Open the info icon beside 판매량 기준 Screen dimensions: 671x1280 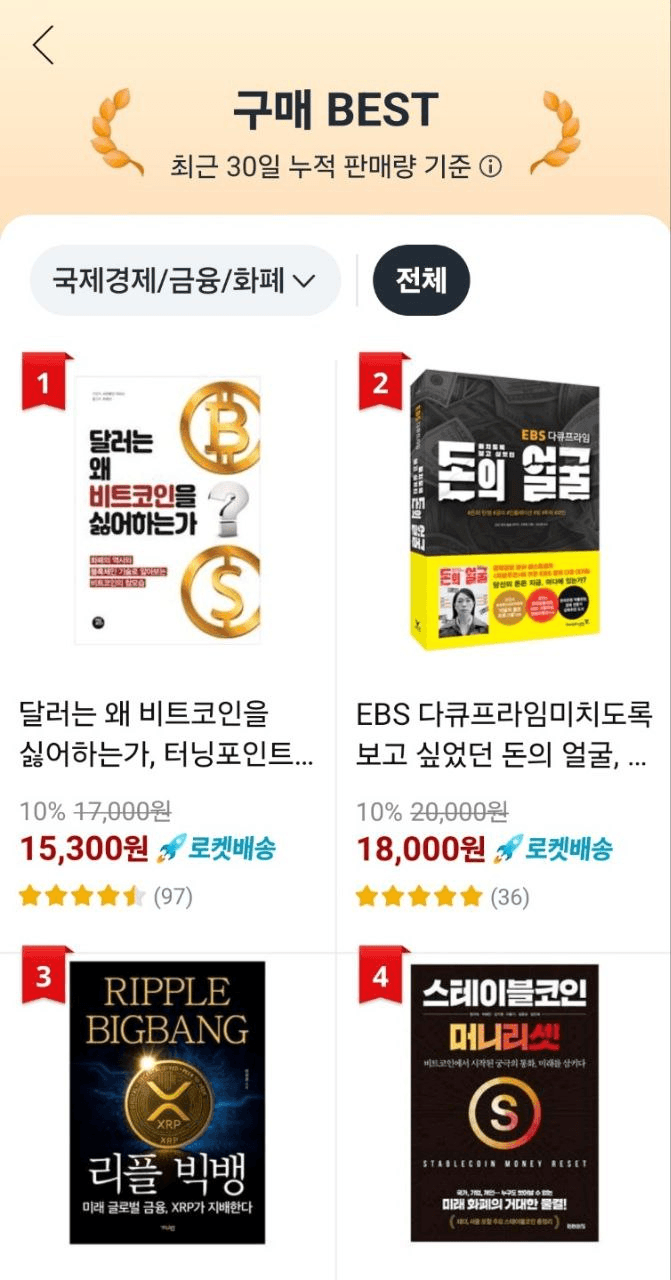[490, 167]
